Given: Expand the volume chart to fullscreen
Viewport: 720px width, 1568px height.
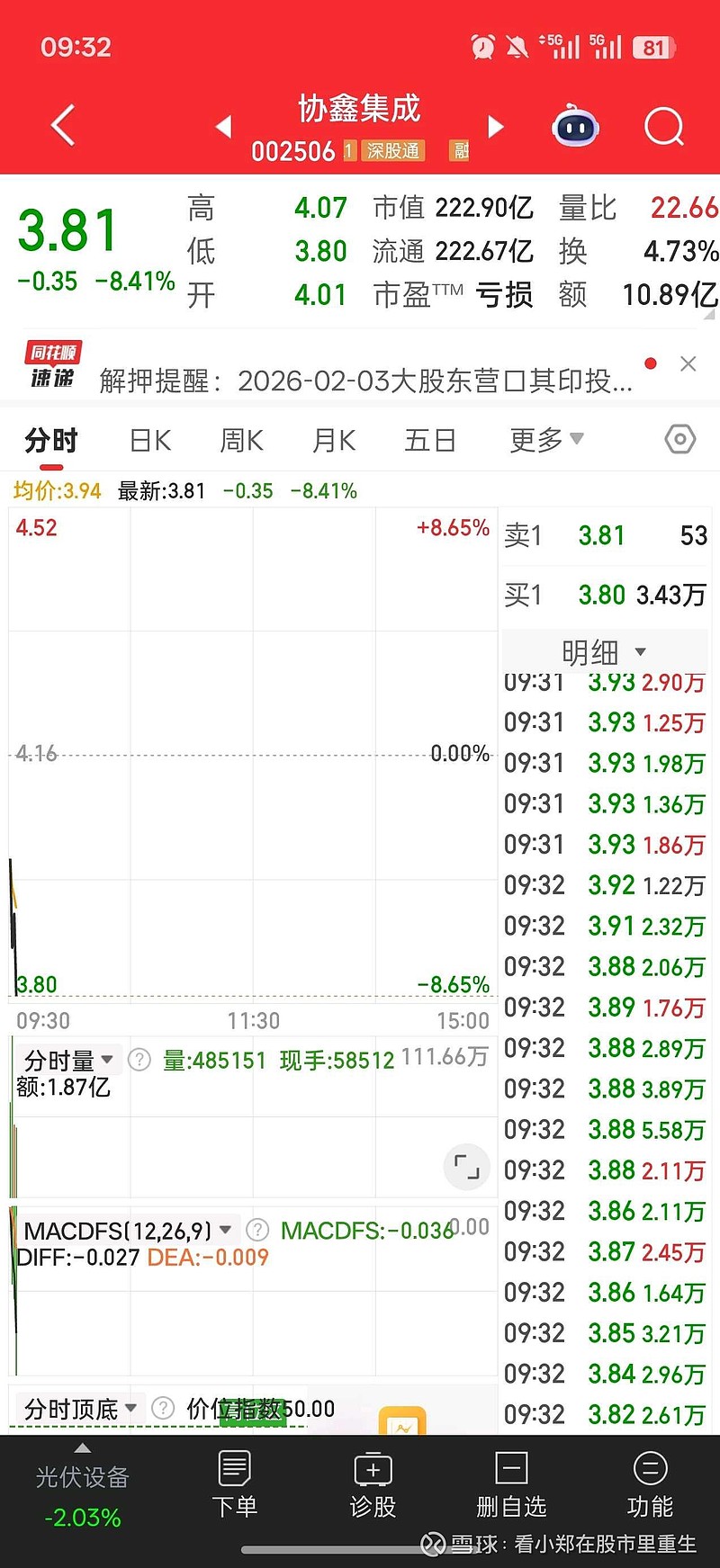Looking at the screenshot, I should 465,1166.
